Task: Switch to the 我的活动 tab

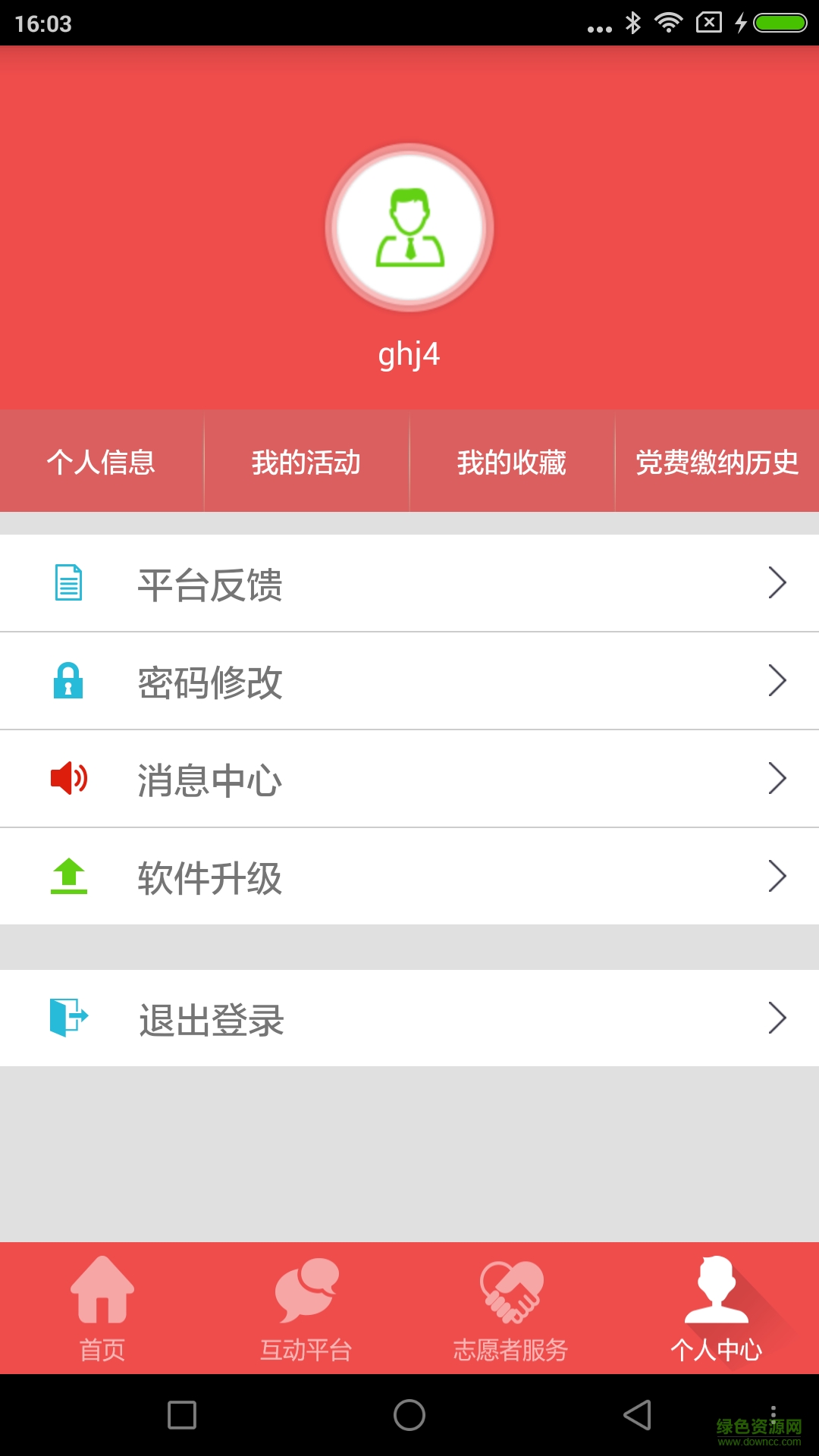Action: [x=307, y=461]
